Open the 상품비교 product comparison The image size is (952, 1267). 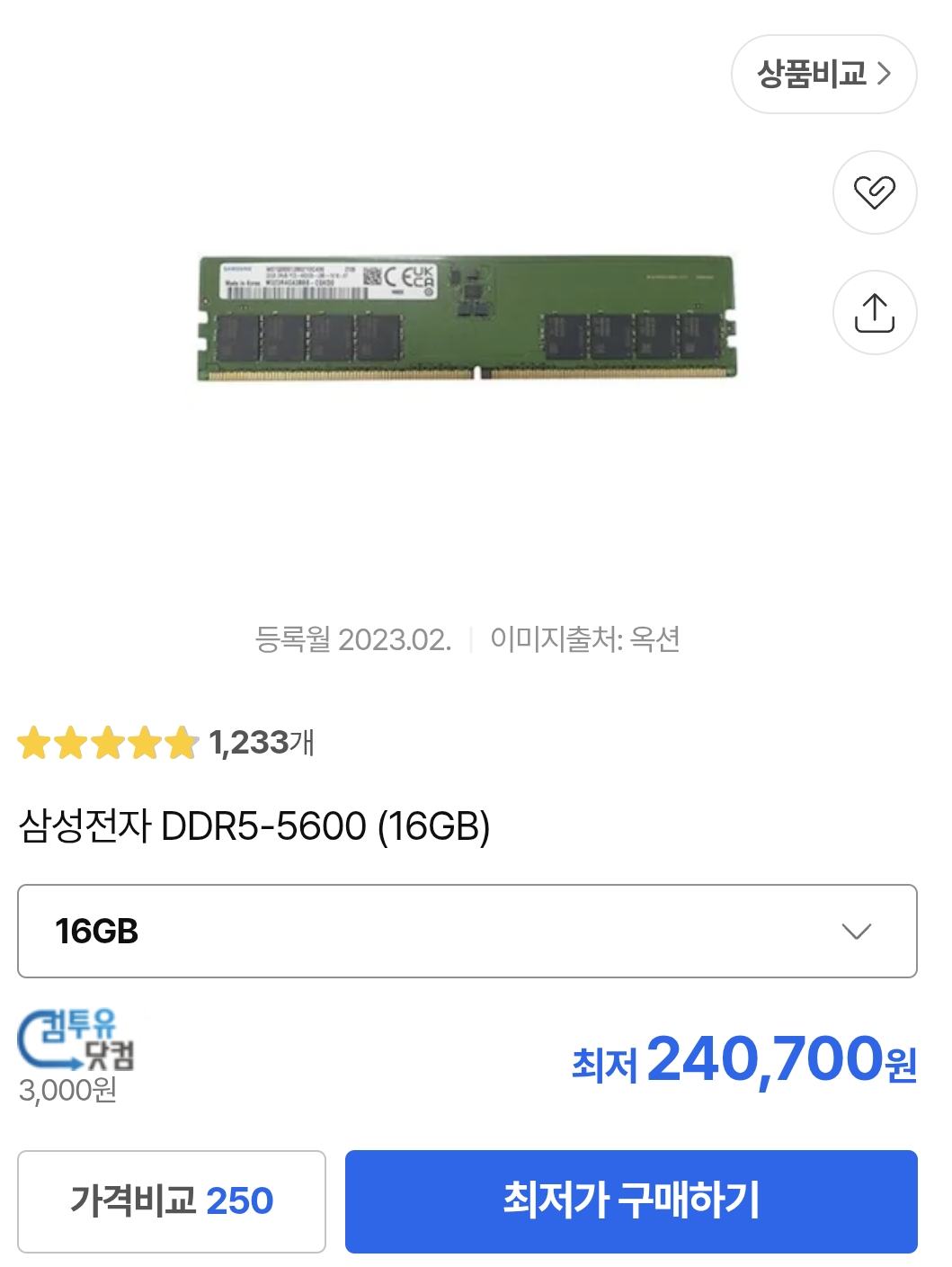coord(823,74)
